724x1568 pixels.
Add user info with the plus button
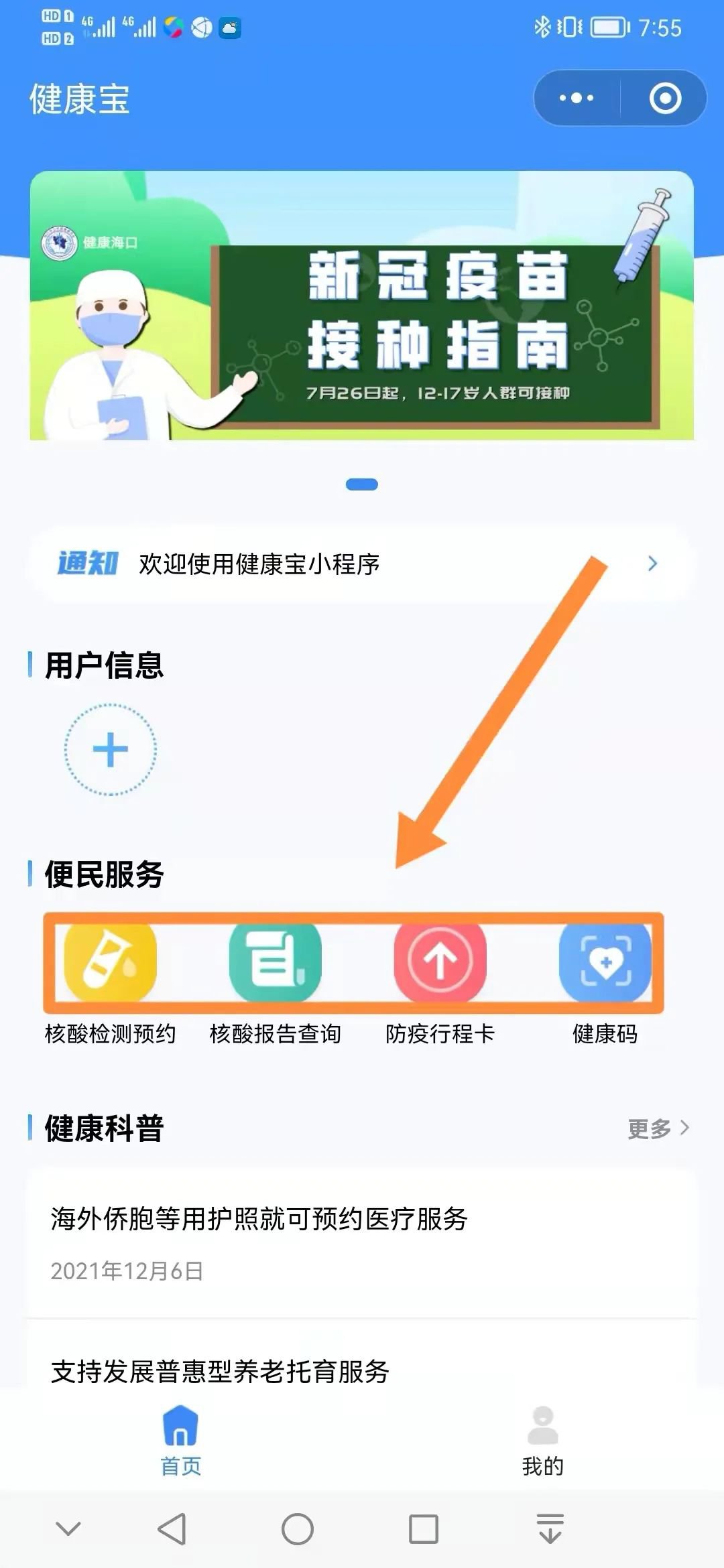(111, 749)
